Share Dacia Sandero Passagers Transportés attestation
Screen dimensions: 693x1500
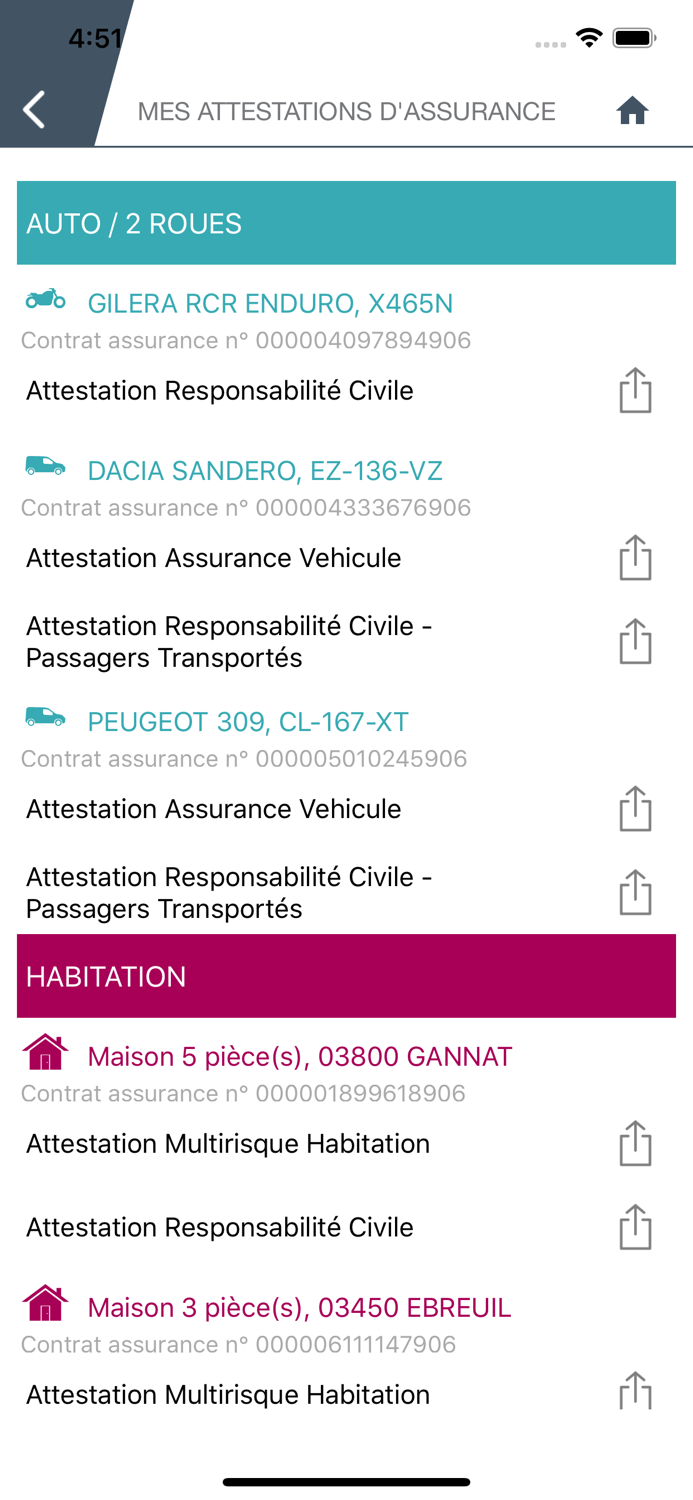635,641
